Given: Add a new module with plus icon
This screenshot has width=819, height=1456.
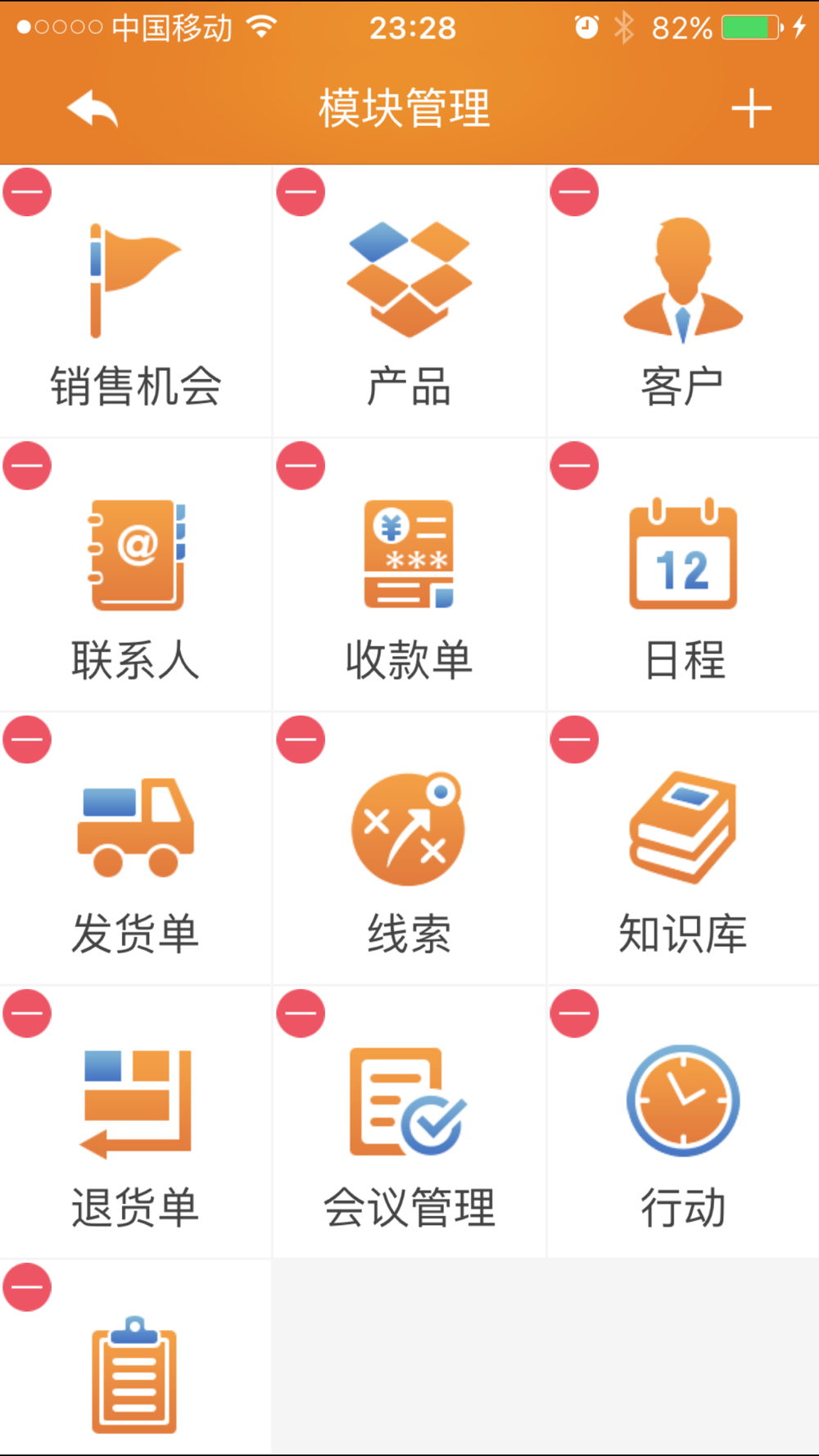Looking at the screenshot, I should 751,109.
